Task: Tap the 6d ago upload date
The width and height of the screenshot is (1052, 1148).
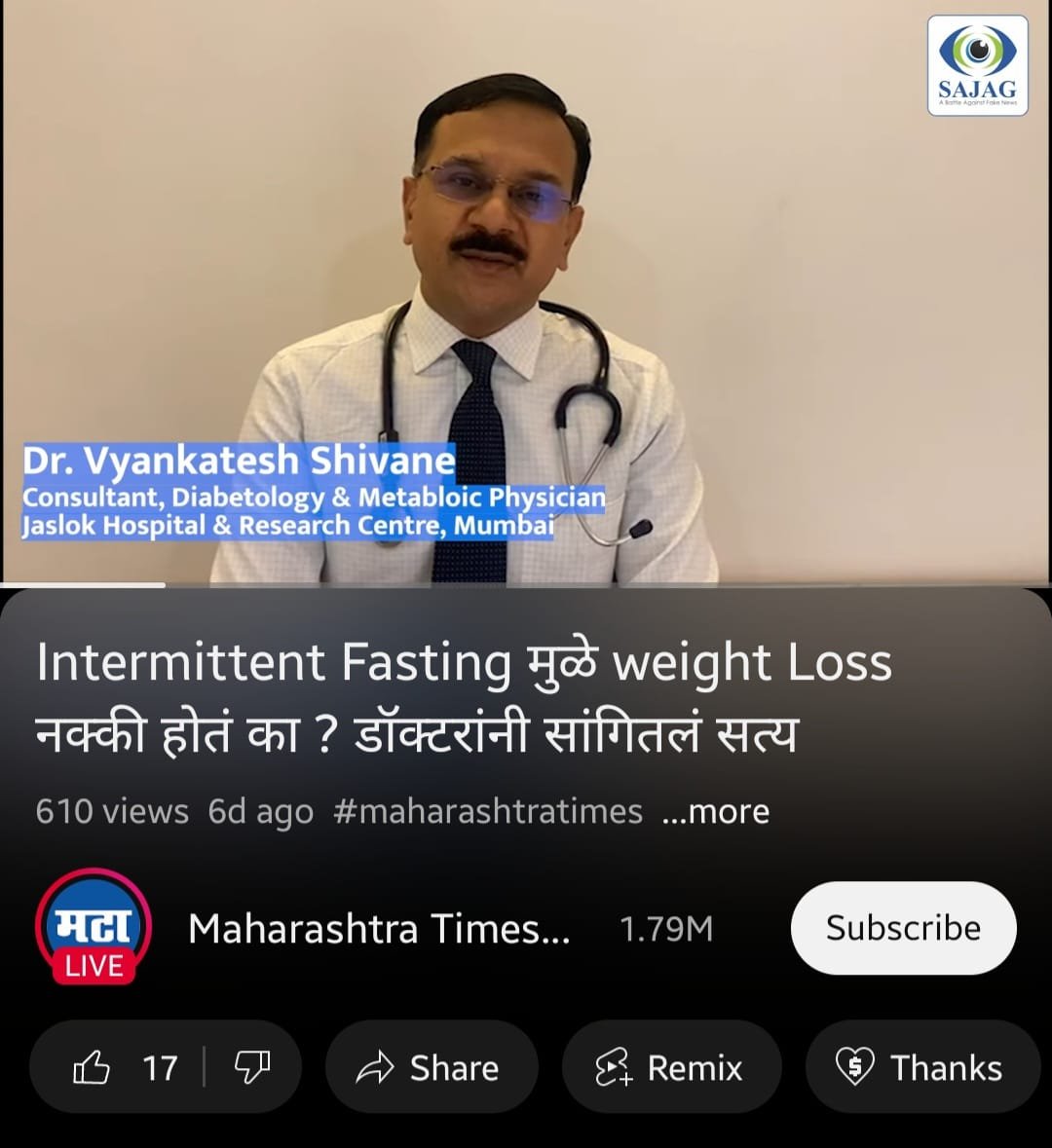Action: (259, 810)
